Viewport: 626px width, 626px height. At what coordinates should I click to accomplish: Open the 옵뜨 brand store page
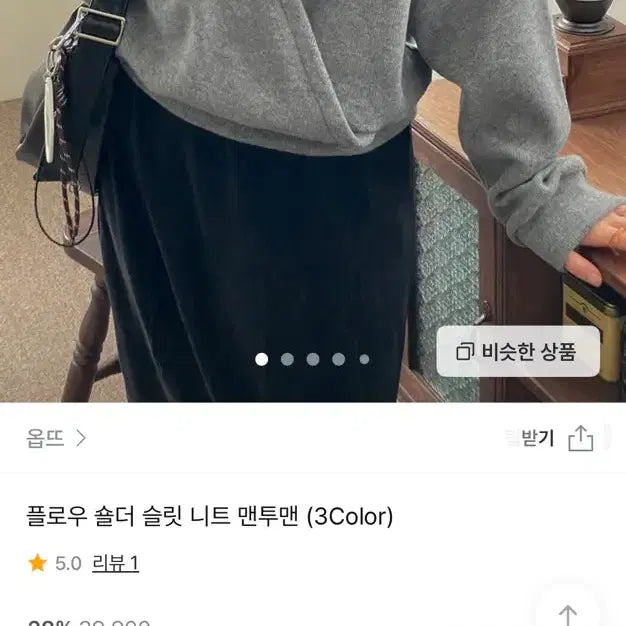click(x=57, y=438)
